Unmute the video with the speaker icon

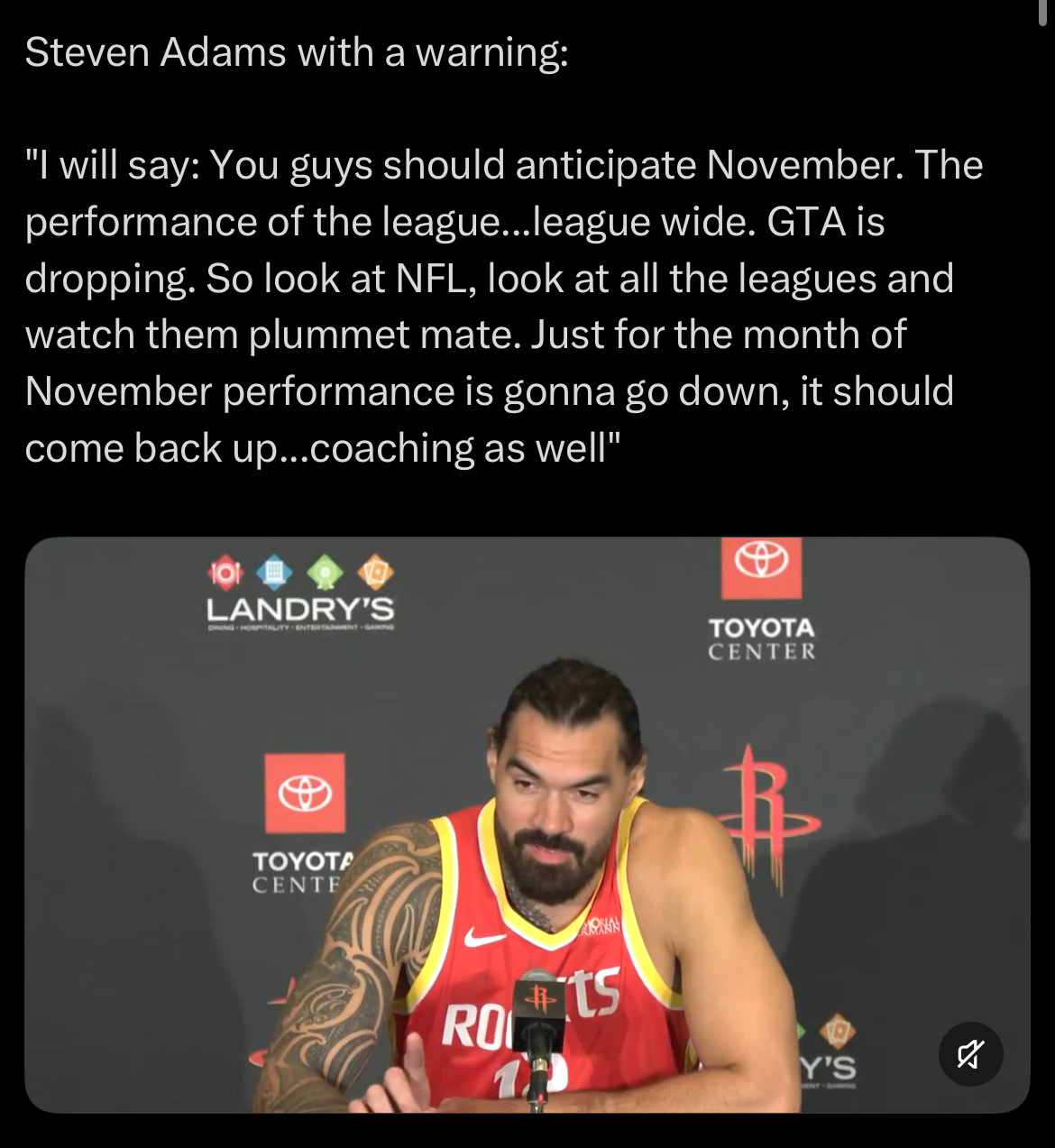[971, 1053]
